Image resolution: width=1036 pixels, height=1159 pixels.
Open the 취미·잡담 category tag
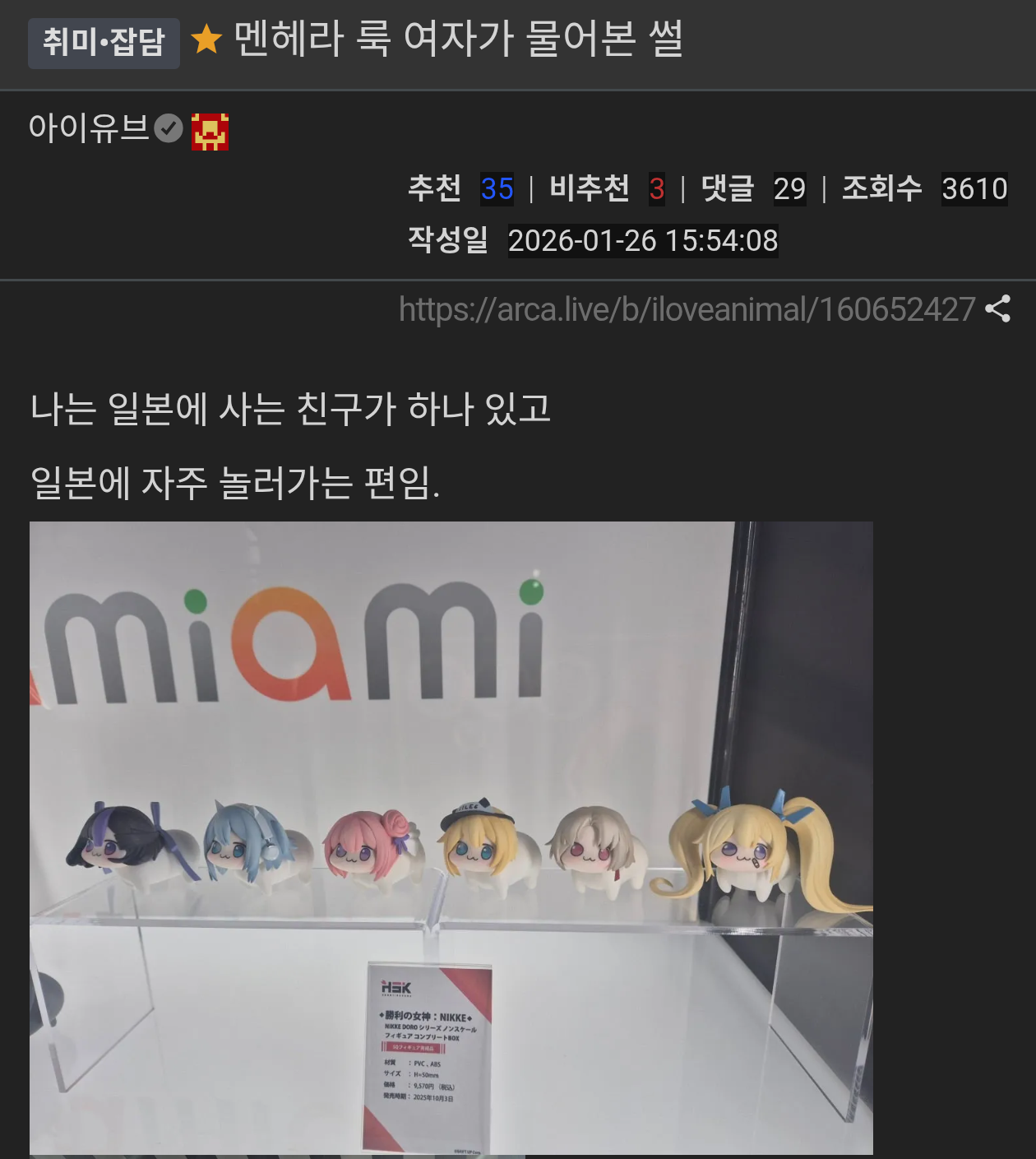104,42
